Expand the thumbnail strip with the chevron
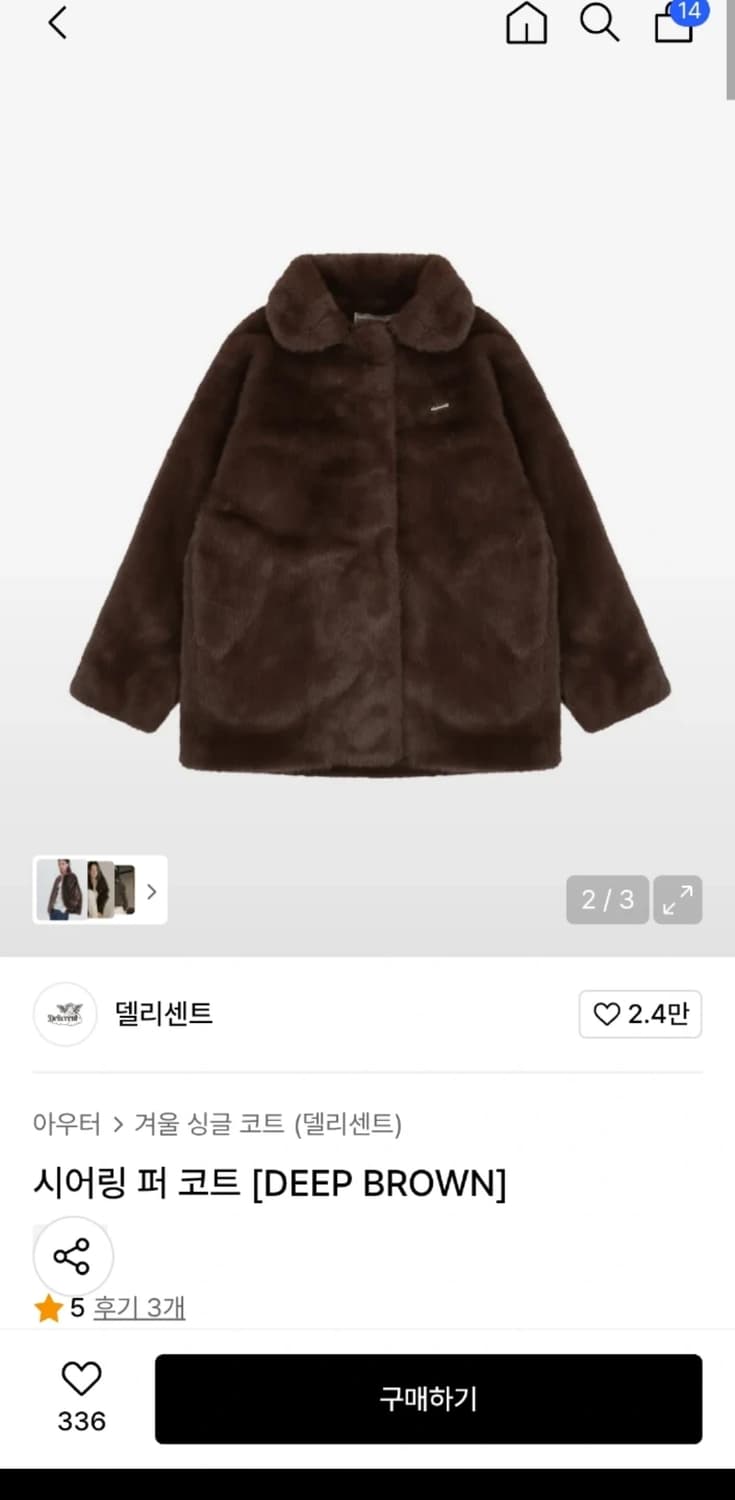Screen dimensions: 735x1500 150,891
